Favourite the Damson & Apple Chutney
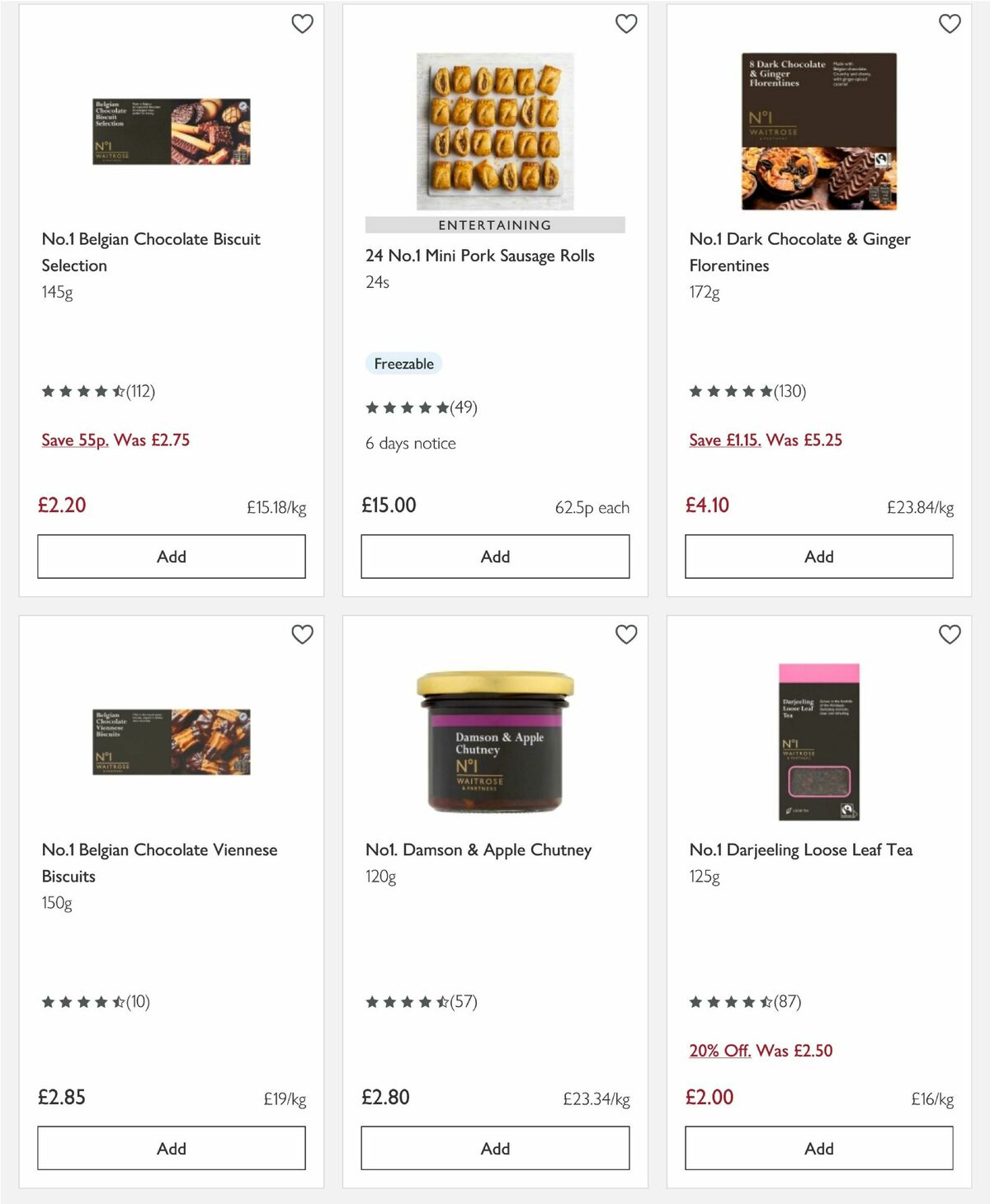The height and width of the screenshot is (1204, 990). (x=626, y=635)
